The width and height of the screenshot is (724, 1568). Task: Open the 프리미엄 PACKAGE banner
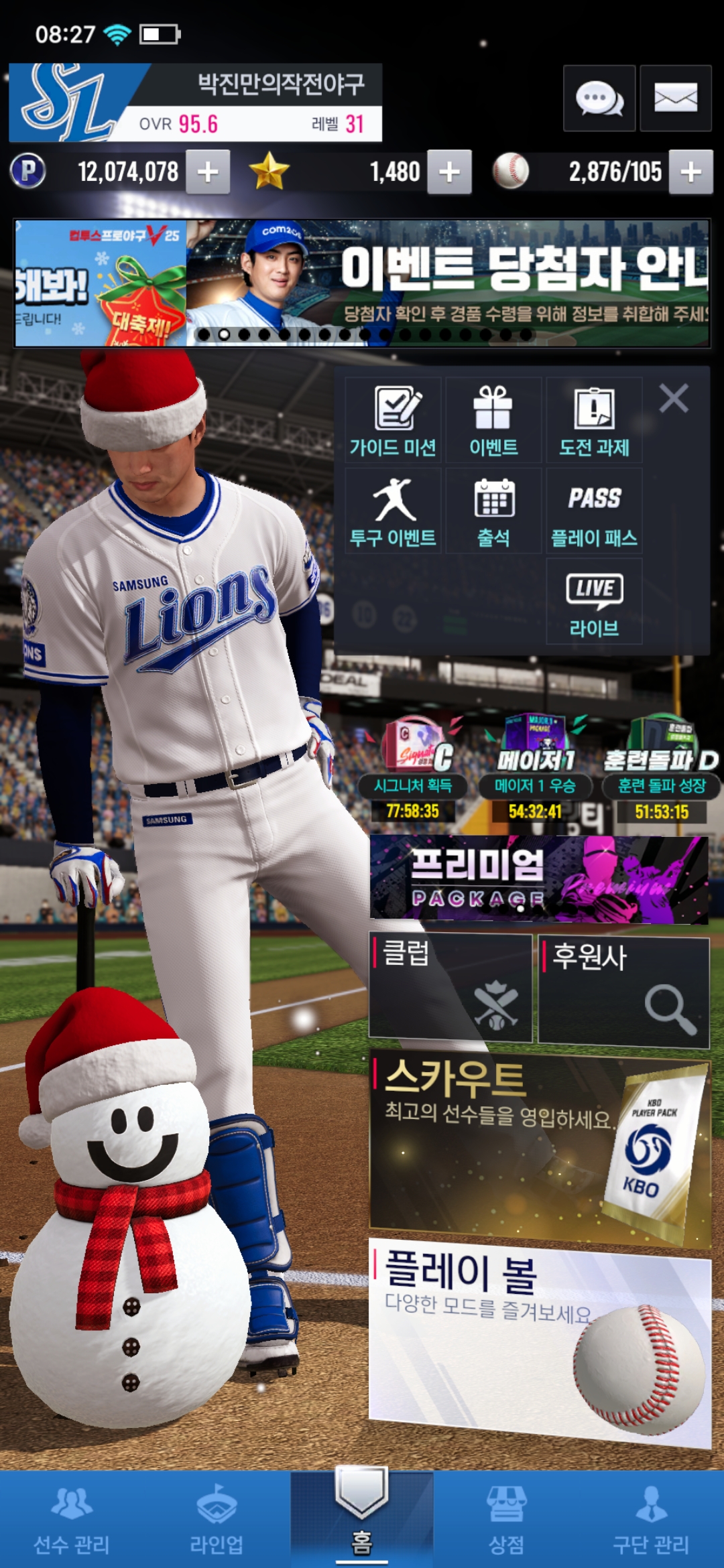click(539, 880)
